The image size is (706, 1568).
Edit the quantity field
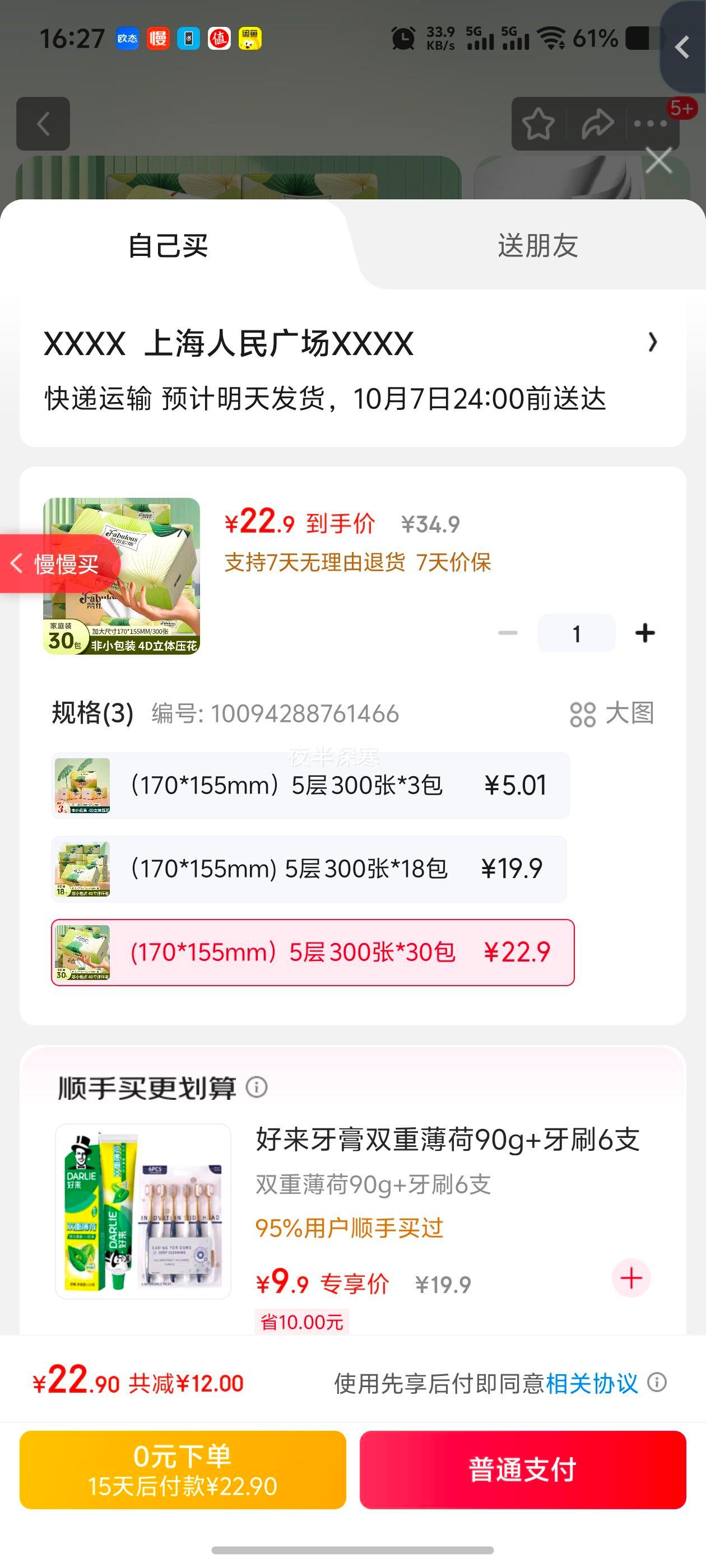[575, 633]
